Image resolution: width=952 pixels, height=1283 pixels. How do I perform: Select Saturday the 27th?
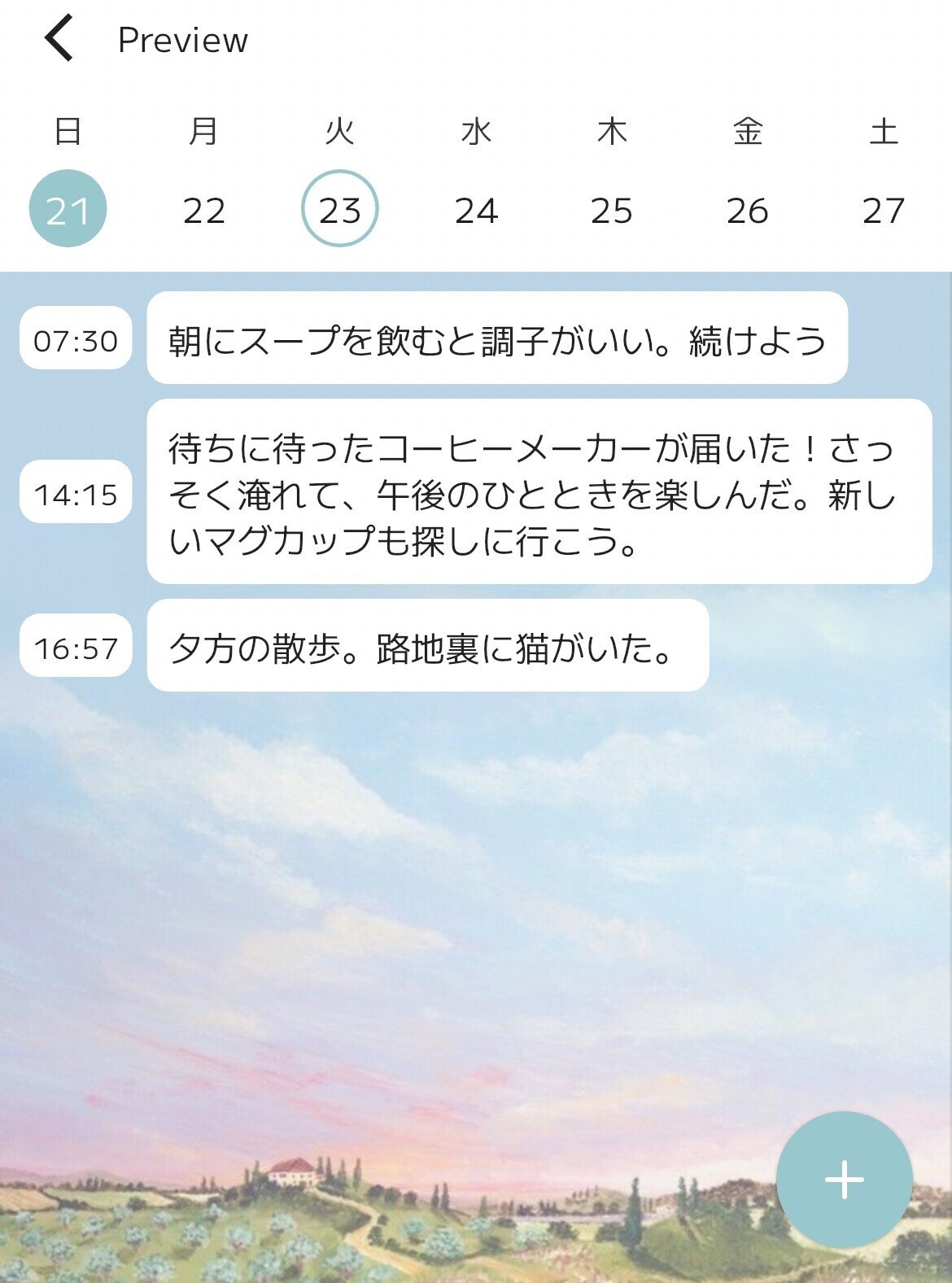883,210
